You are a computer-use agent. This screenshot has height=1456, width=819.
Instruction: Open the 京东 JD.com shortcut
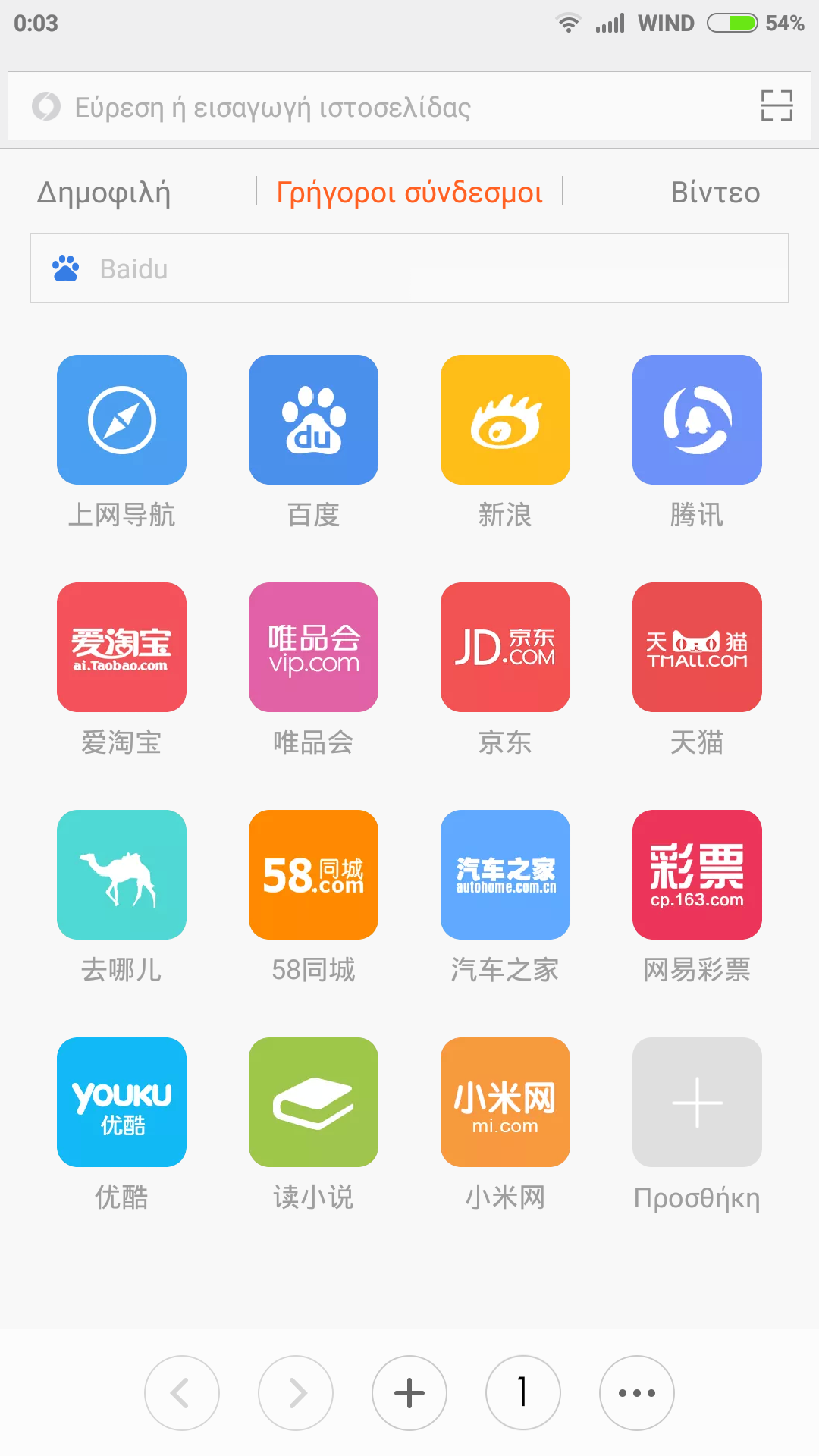(505, 648)
